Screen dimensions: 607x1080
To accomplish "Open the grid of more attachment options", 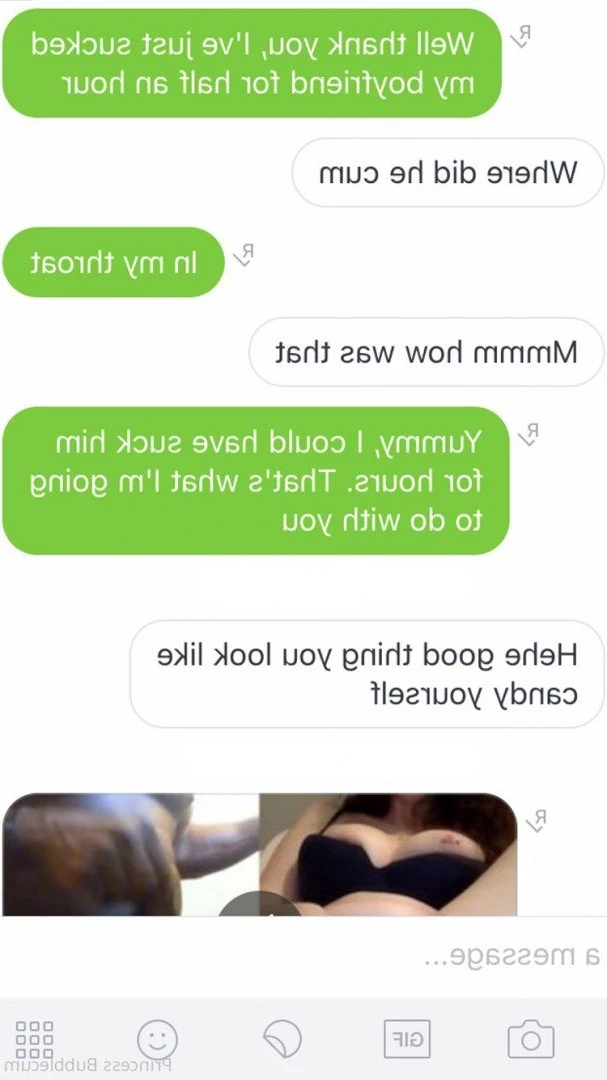I will 34,1039.
